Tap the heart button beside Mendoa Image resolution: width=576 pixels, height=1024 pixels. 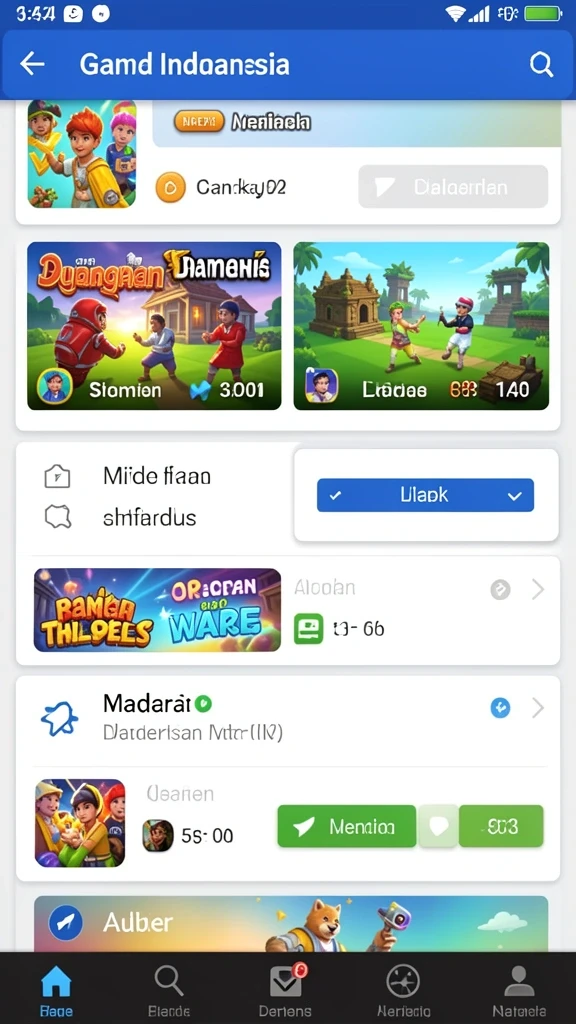click(438, 826)
